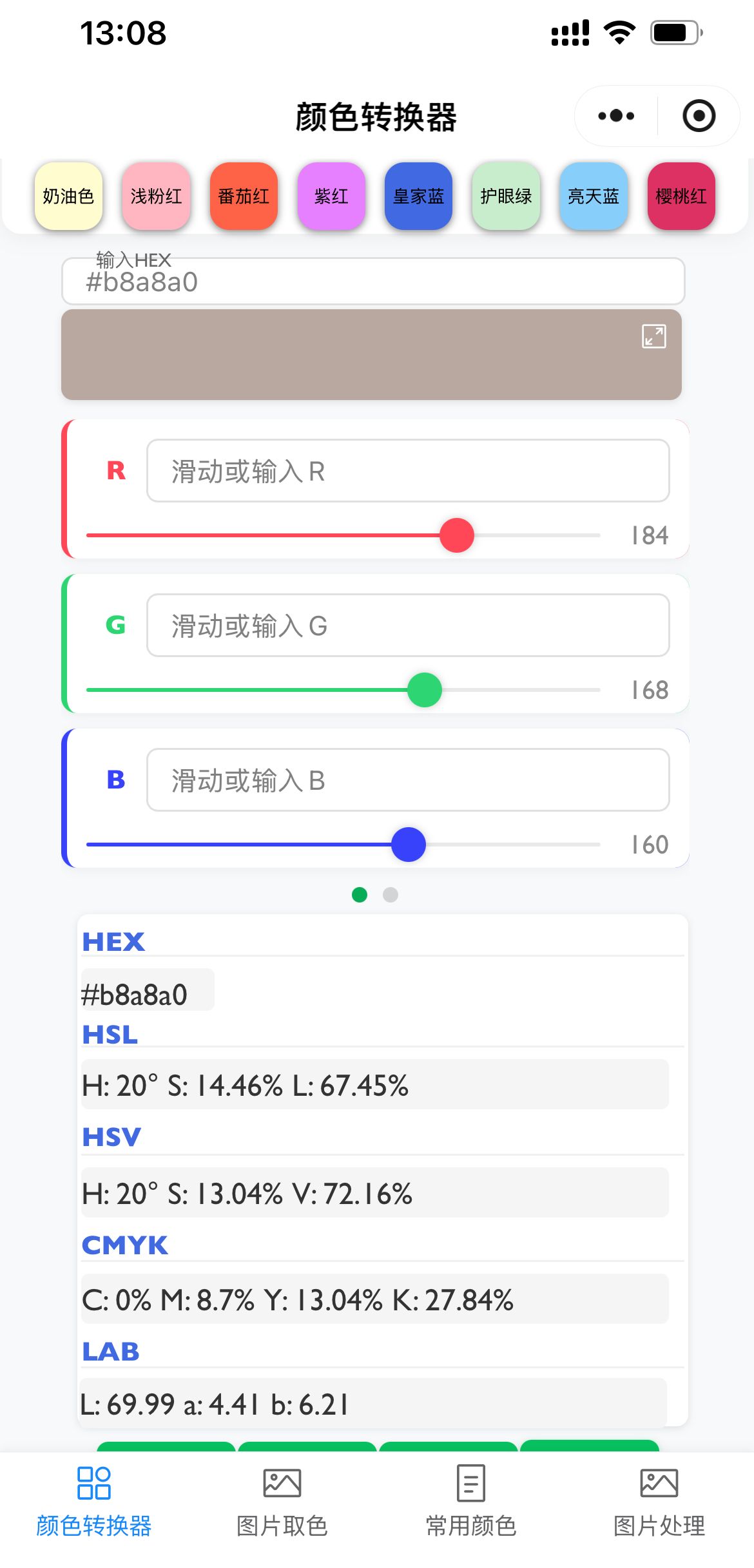The image size is (754, 1568).
Task: Tap the 滑动或输入 B field
Action: pos(407,780)
